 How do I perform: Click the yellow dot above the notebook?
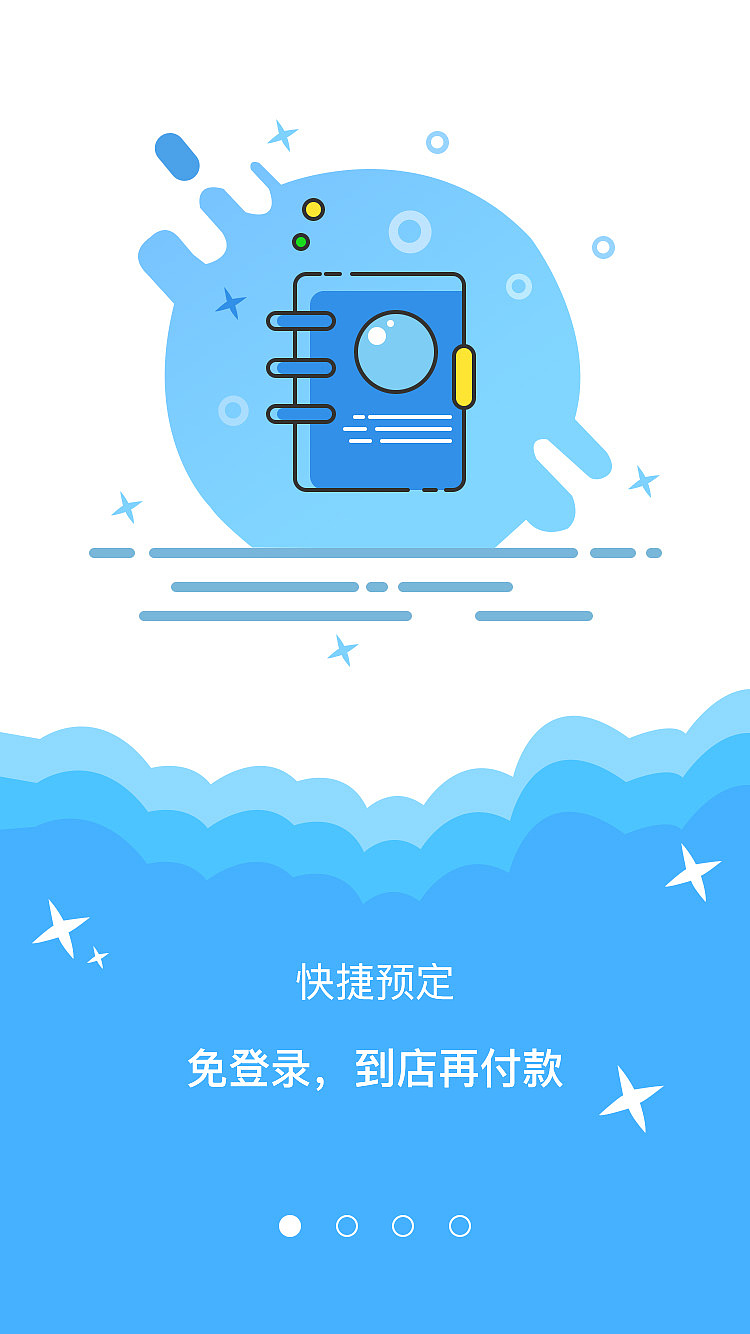click(x=313, y=210)
